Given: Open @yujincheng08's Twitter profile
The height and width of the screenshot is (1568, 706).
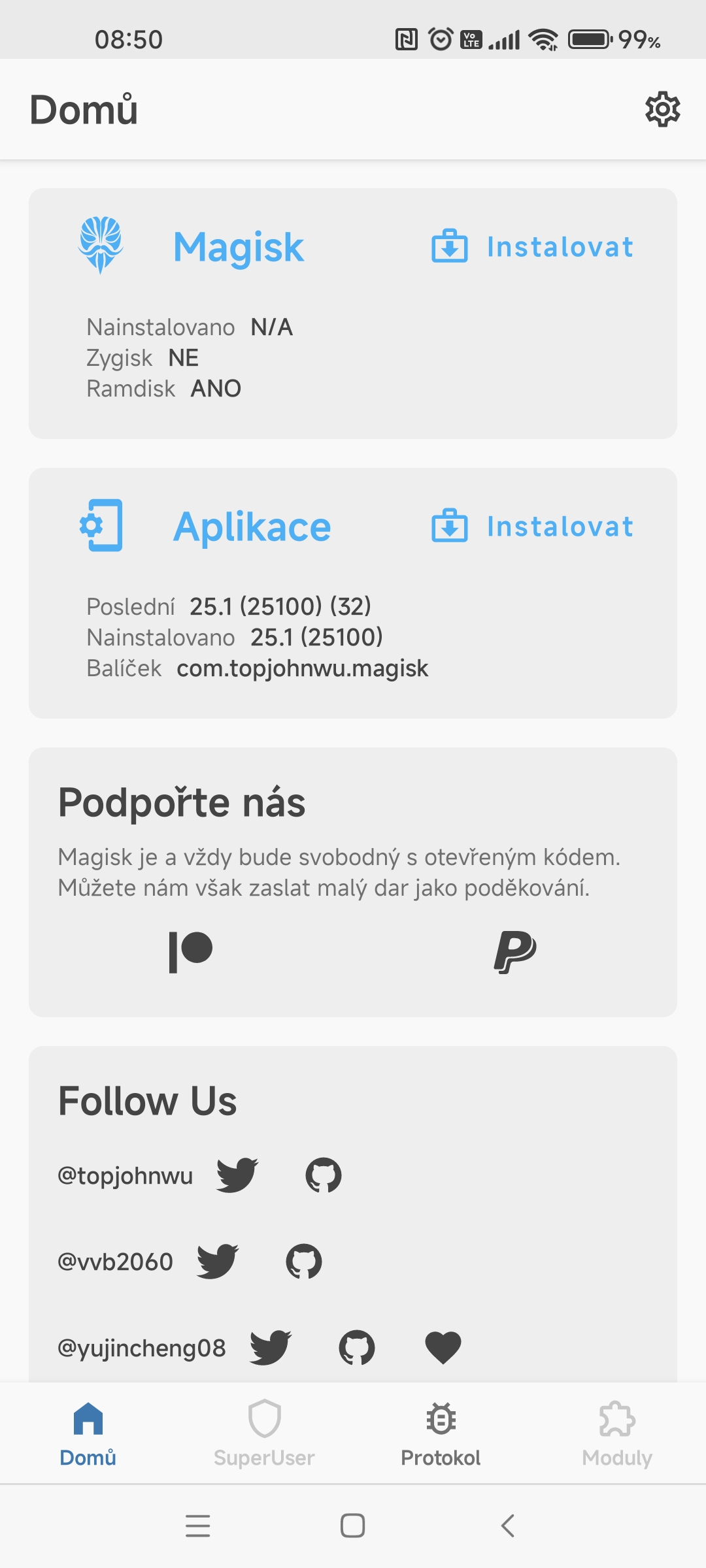Looking at the screenshot, I should pos(271,1347).
